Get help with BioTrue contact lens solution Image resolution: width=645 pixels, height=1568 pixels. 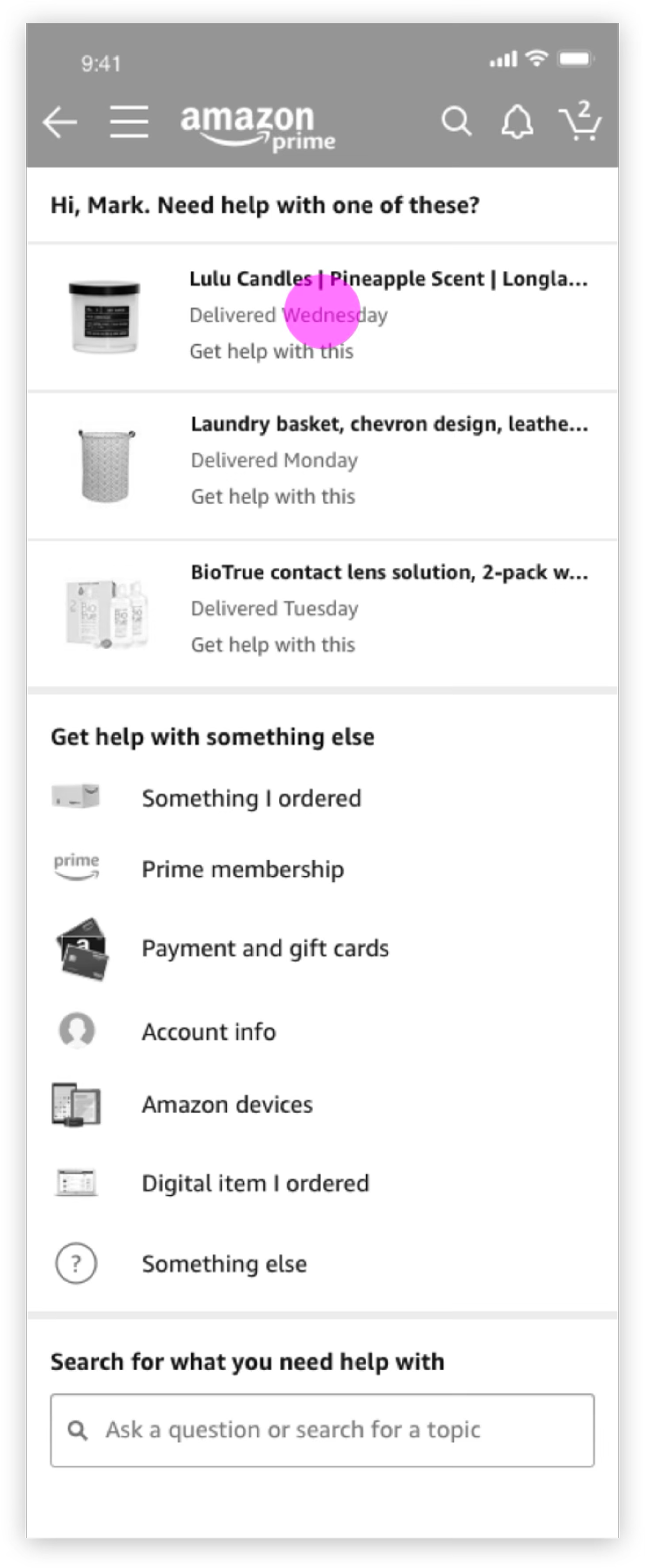click(273, 643)
